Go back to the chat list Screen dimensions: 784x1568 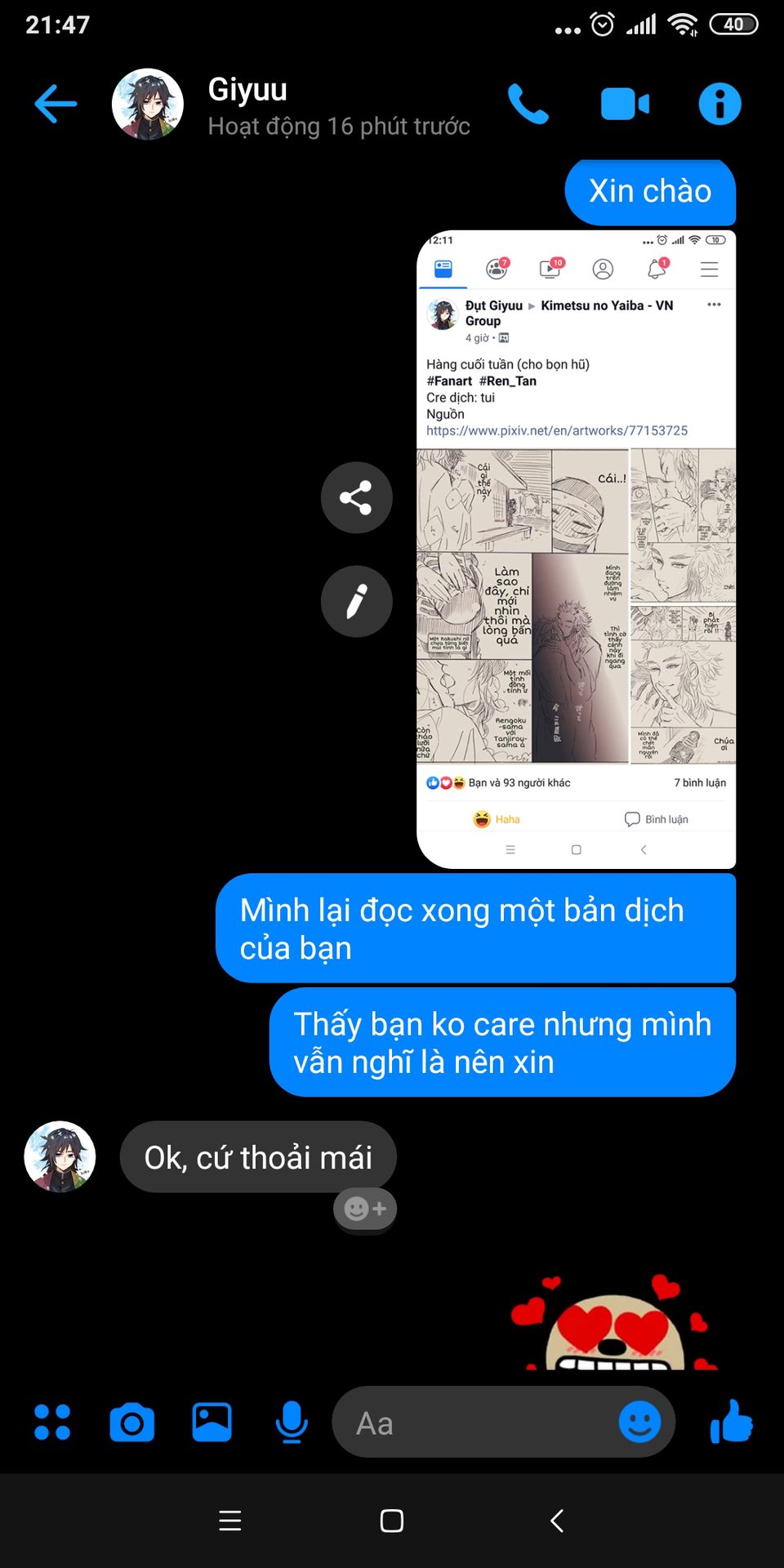point(56,104)
